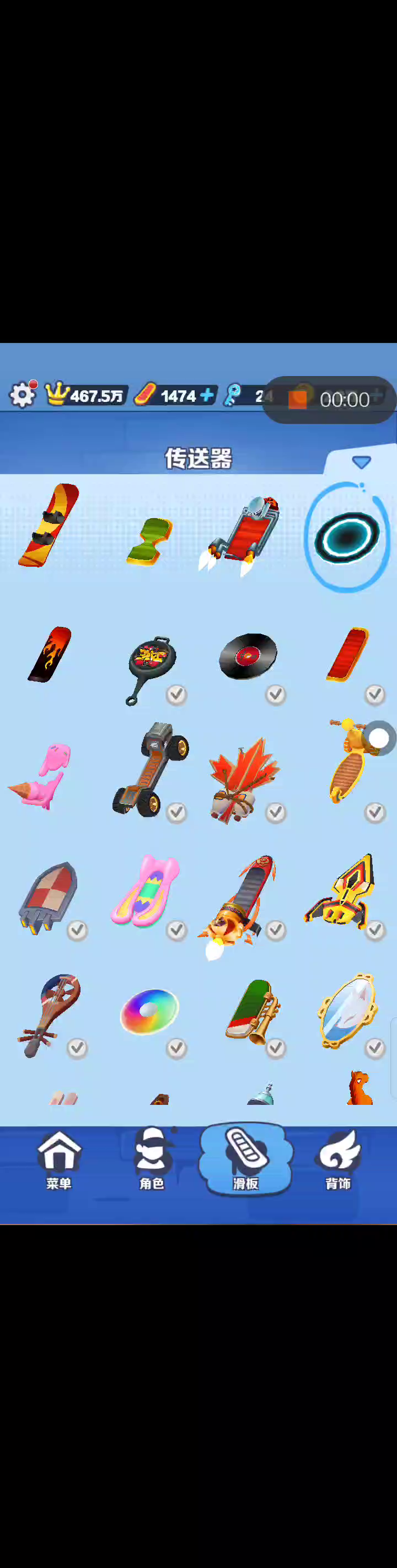
Task: Switch to the 角色 tab
Action: point(152,1159)
